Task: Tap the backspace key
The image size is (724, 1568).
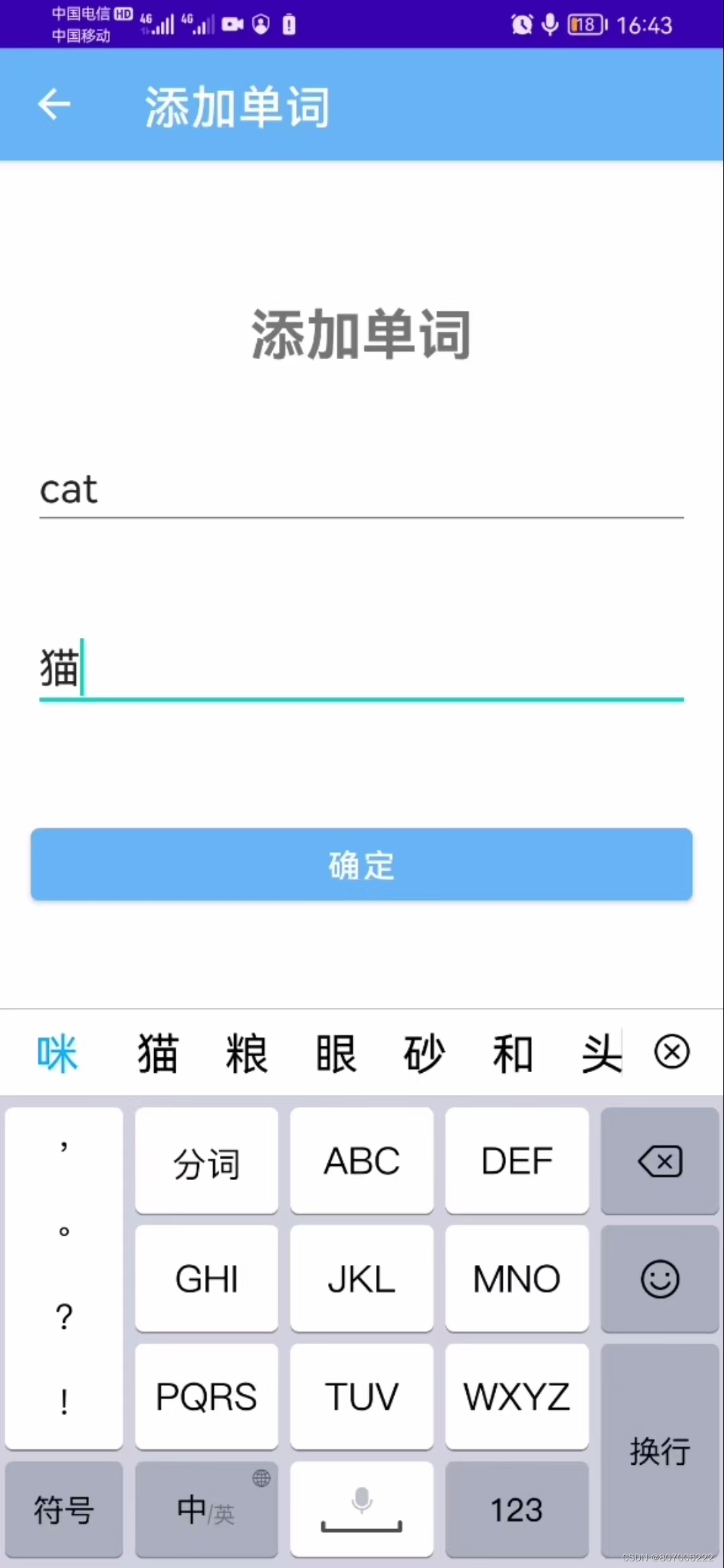Action: click(x=660, y=1161)
